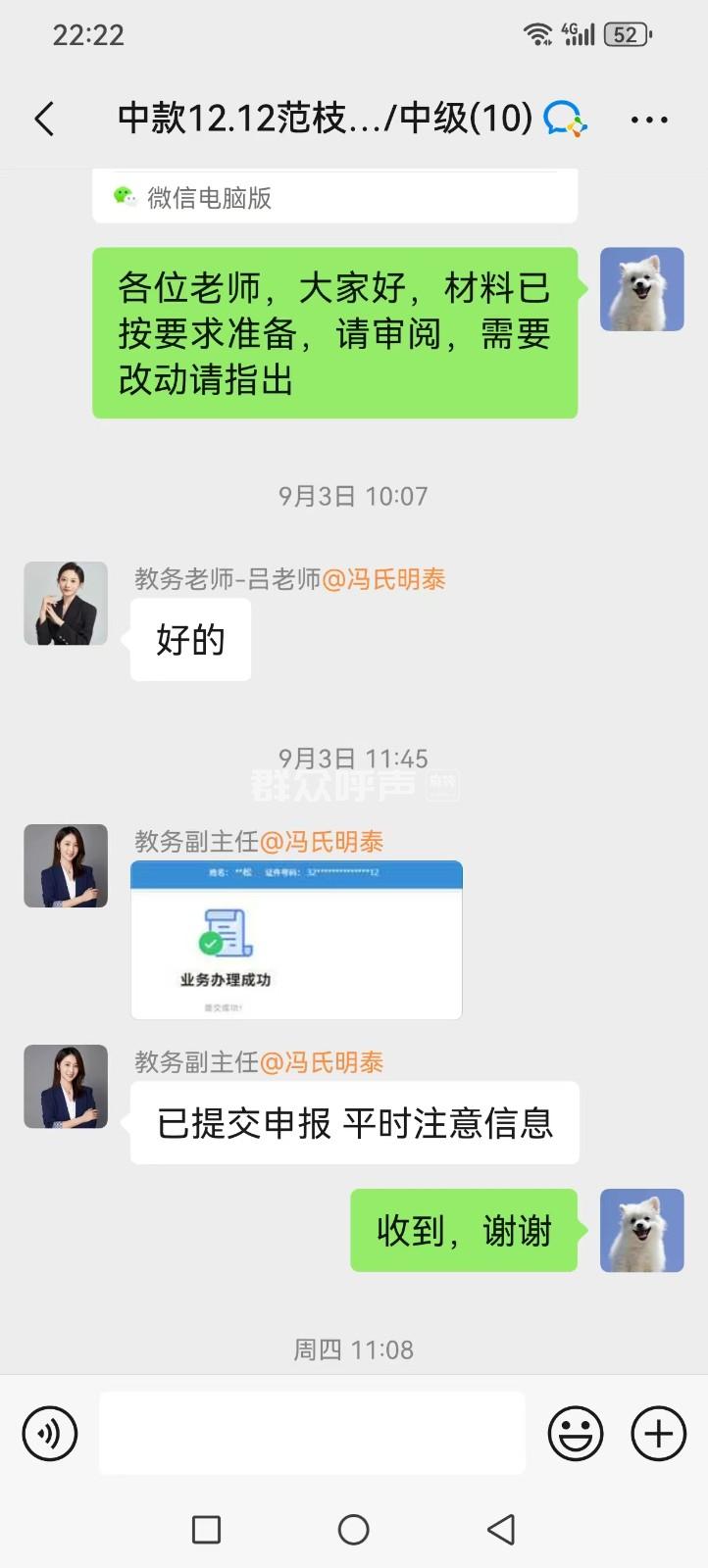Tap the system home button
708x1568 pixels.
353,1529
